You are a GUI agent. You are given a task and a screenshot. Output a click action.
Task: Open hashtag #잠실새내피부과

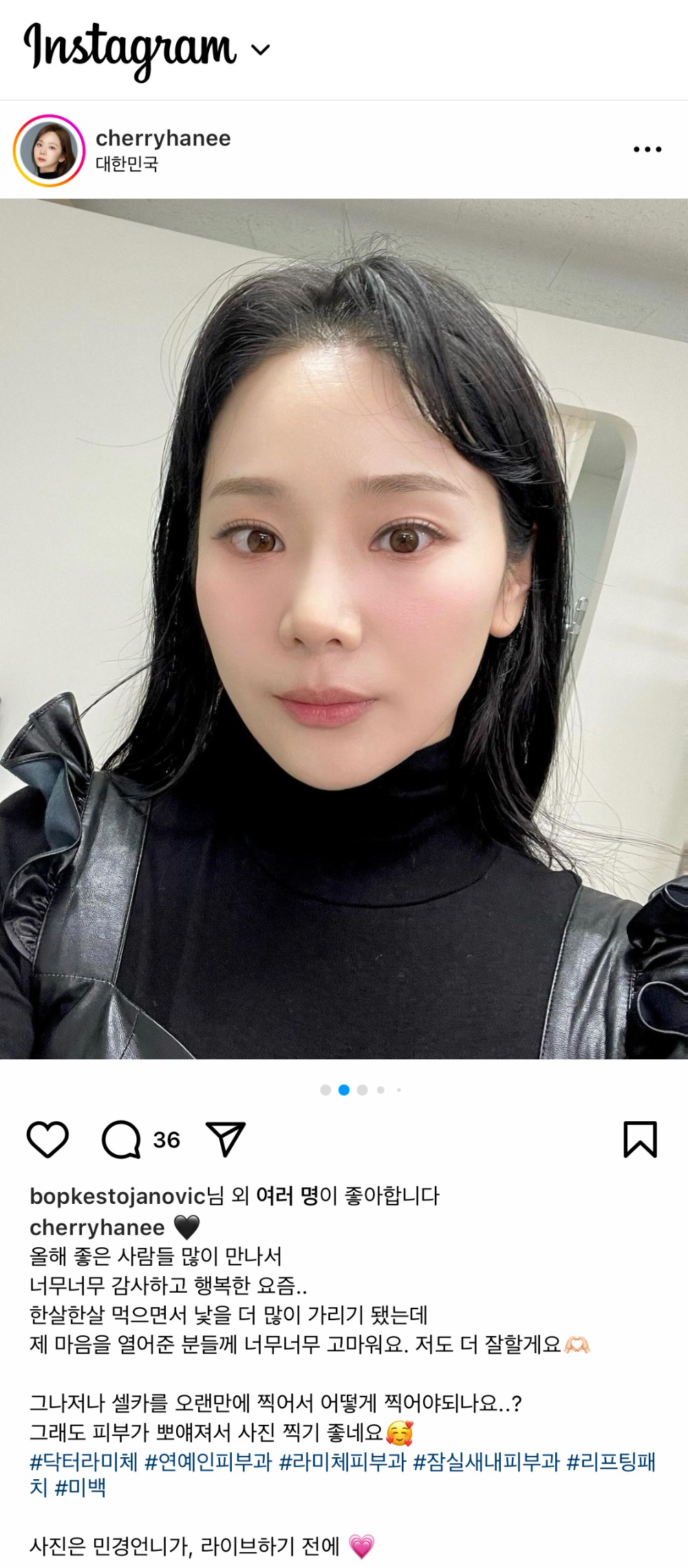(x=486, y=1461)
